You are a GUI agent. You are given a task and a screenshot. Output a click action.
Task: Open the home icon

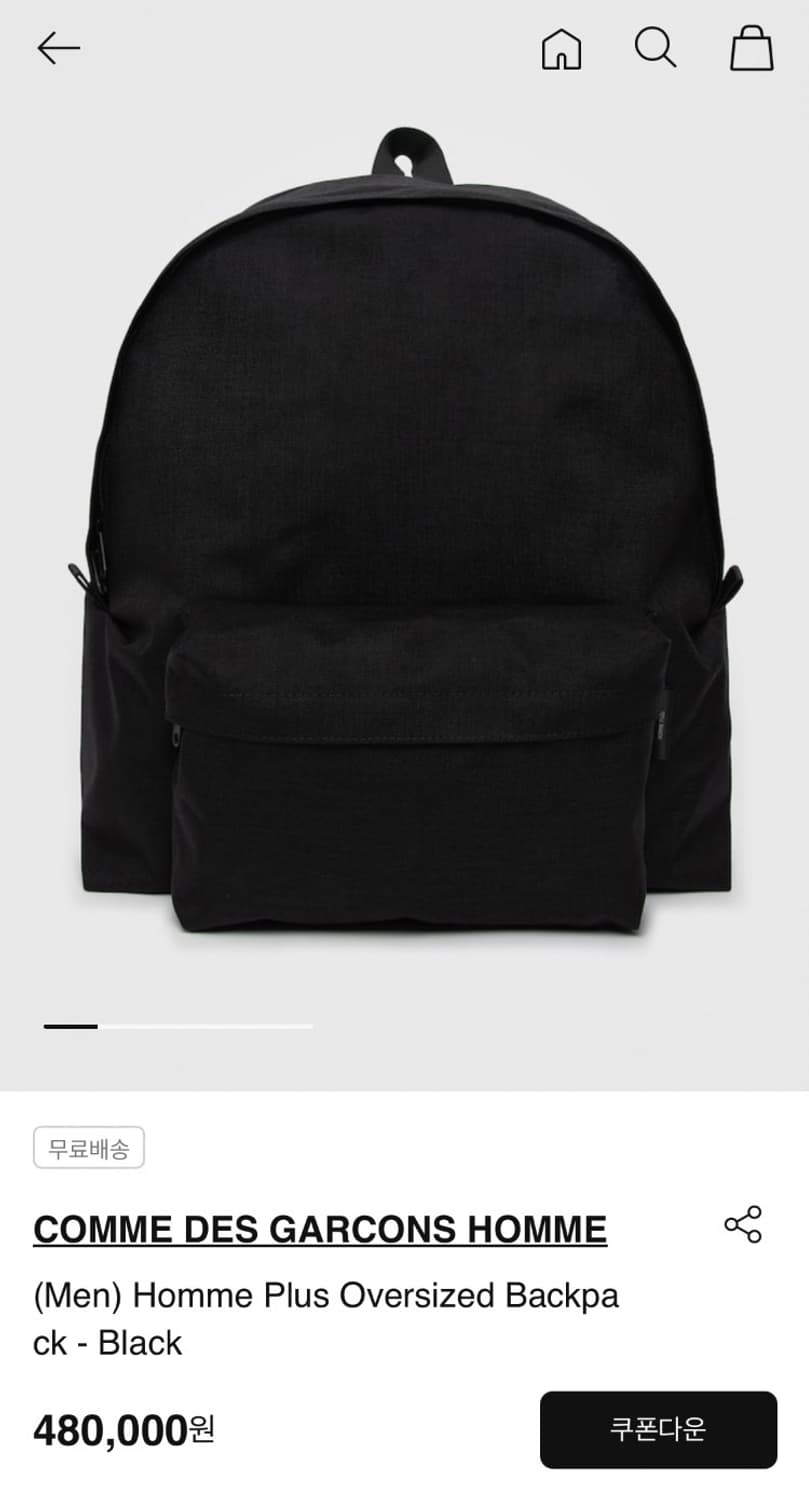tap(561, 48)
